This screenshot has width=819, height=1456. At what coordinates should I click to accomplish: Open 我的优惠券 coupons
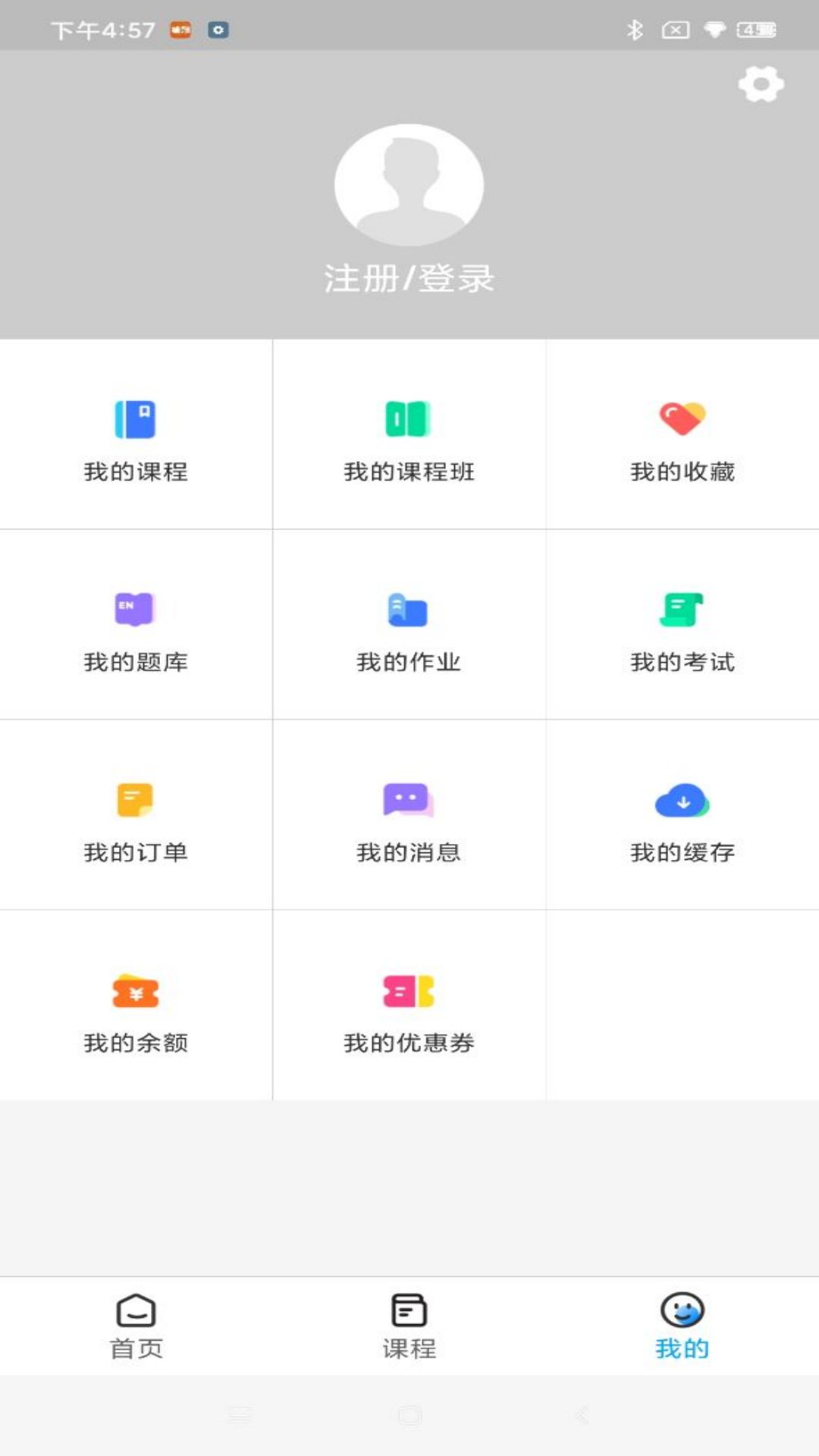pyautogui.click(x=409, y=1006)
